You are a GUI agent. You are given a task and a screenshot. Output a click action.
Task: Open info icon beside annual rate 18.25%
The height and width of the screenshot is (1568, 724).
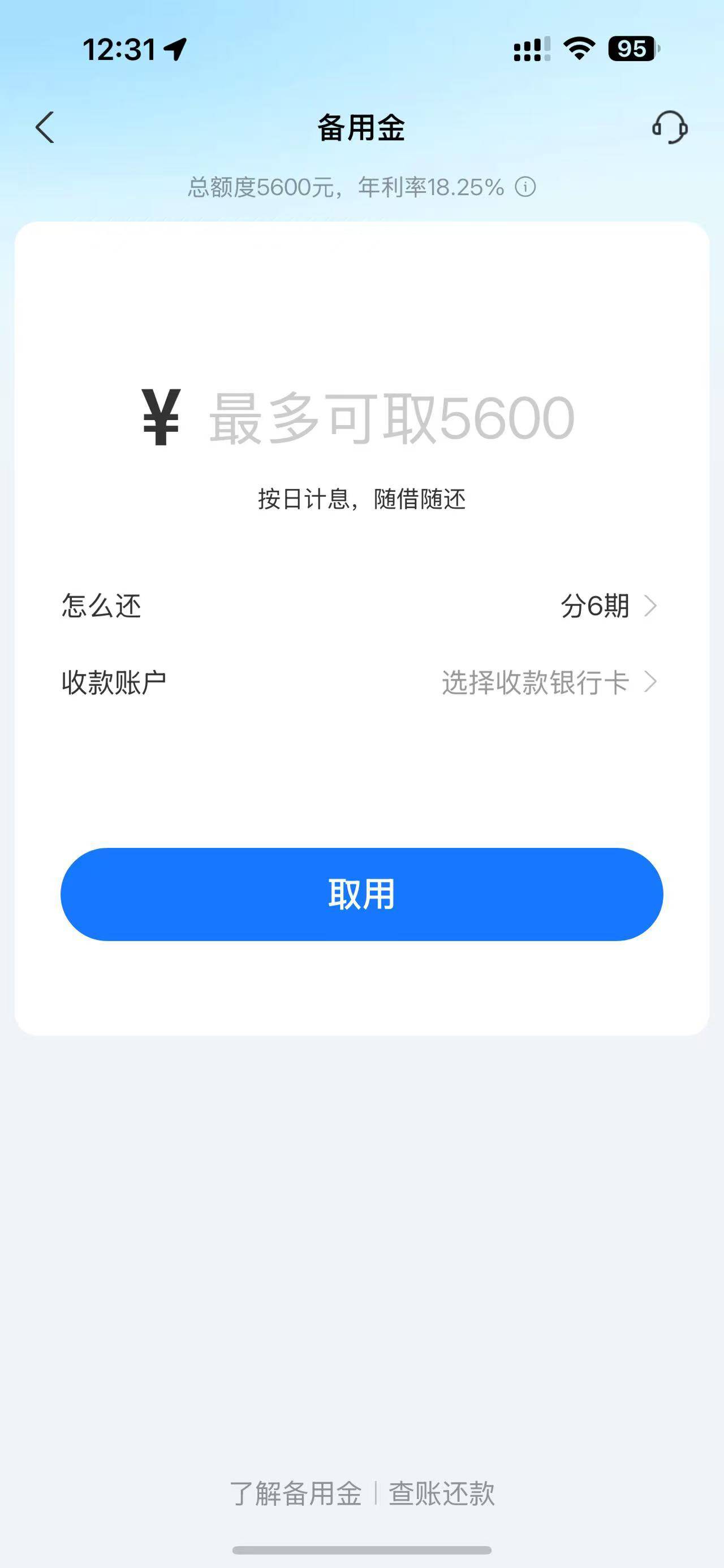(x=525, y=187)
